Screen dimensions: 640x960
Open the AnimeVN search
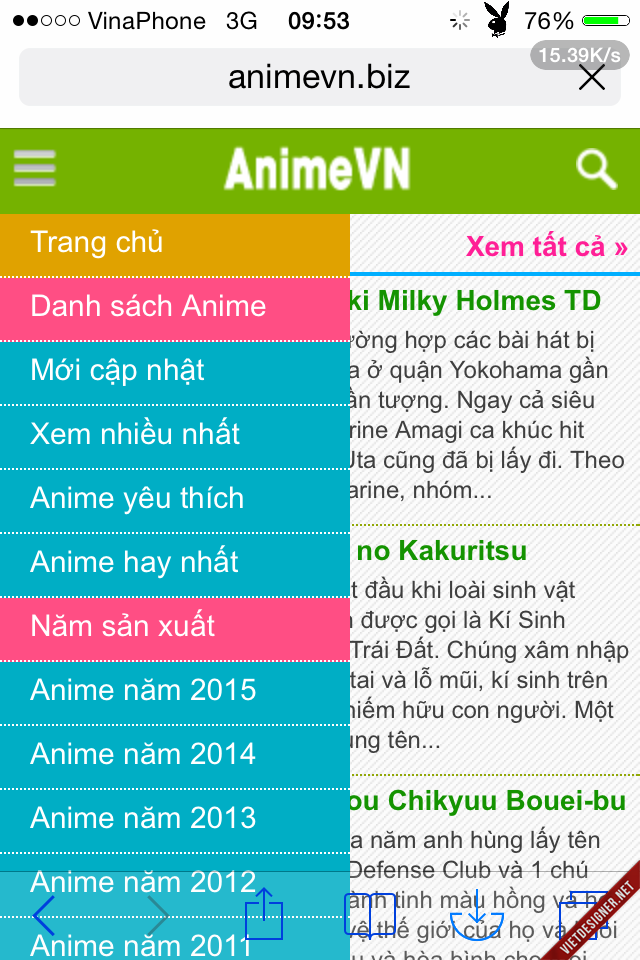(x=597, y=169)
